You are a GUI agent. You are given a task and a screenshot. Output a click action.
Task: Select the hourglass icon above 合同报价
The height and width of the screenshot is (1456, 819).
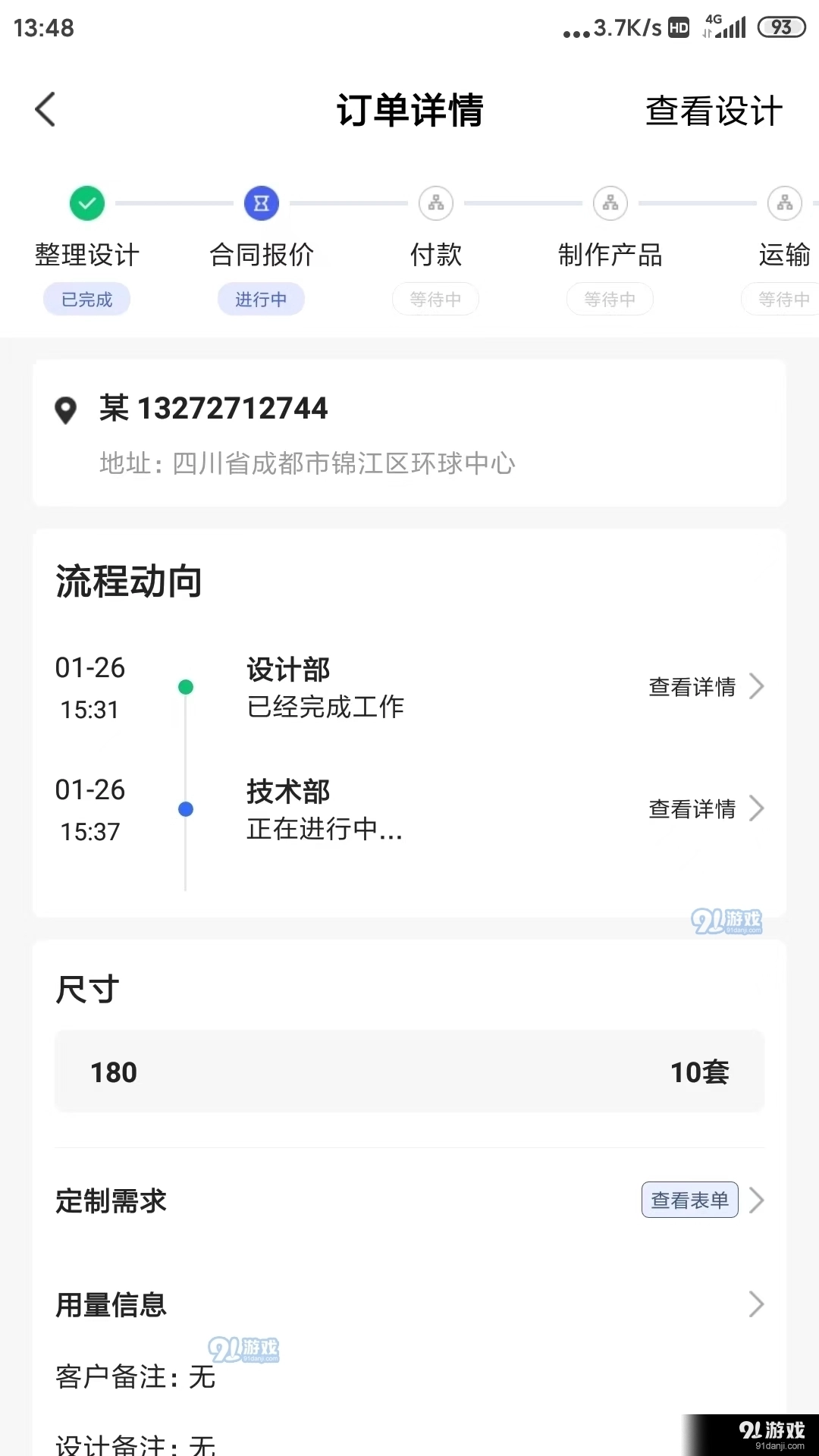[x=261, y=203]
